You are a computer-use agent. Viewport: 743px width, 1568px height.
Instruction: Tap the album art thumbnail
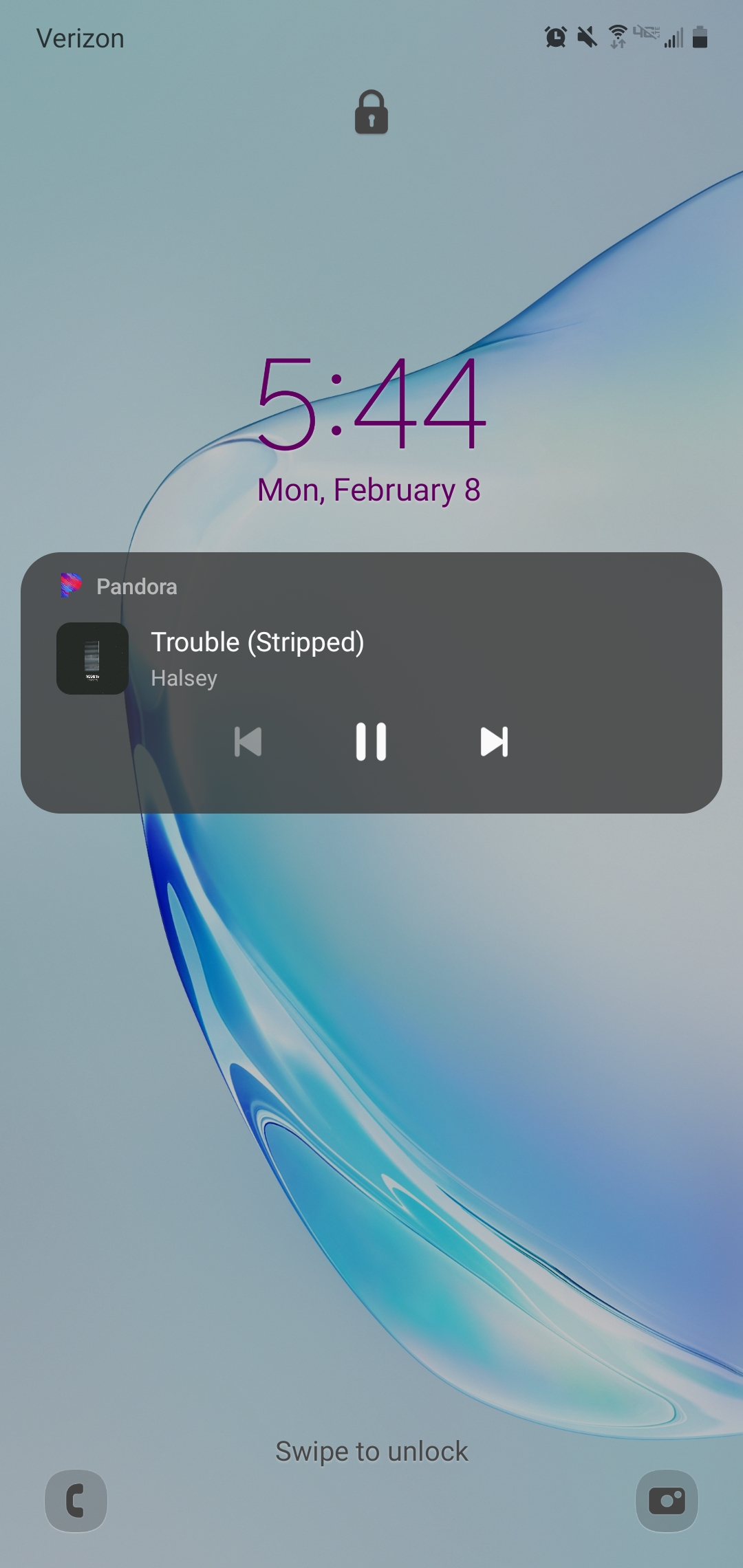click(x=92, y=659)
